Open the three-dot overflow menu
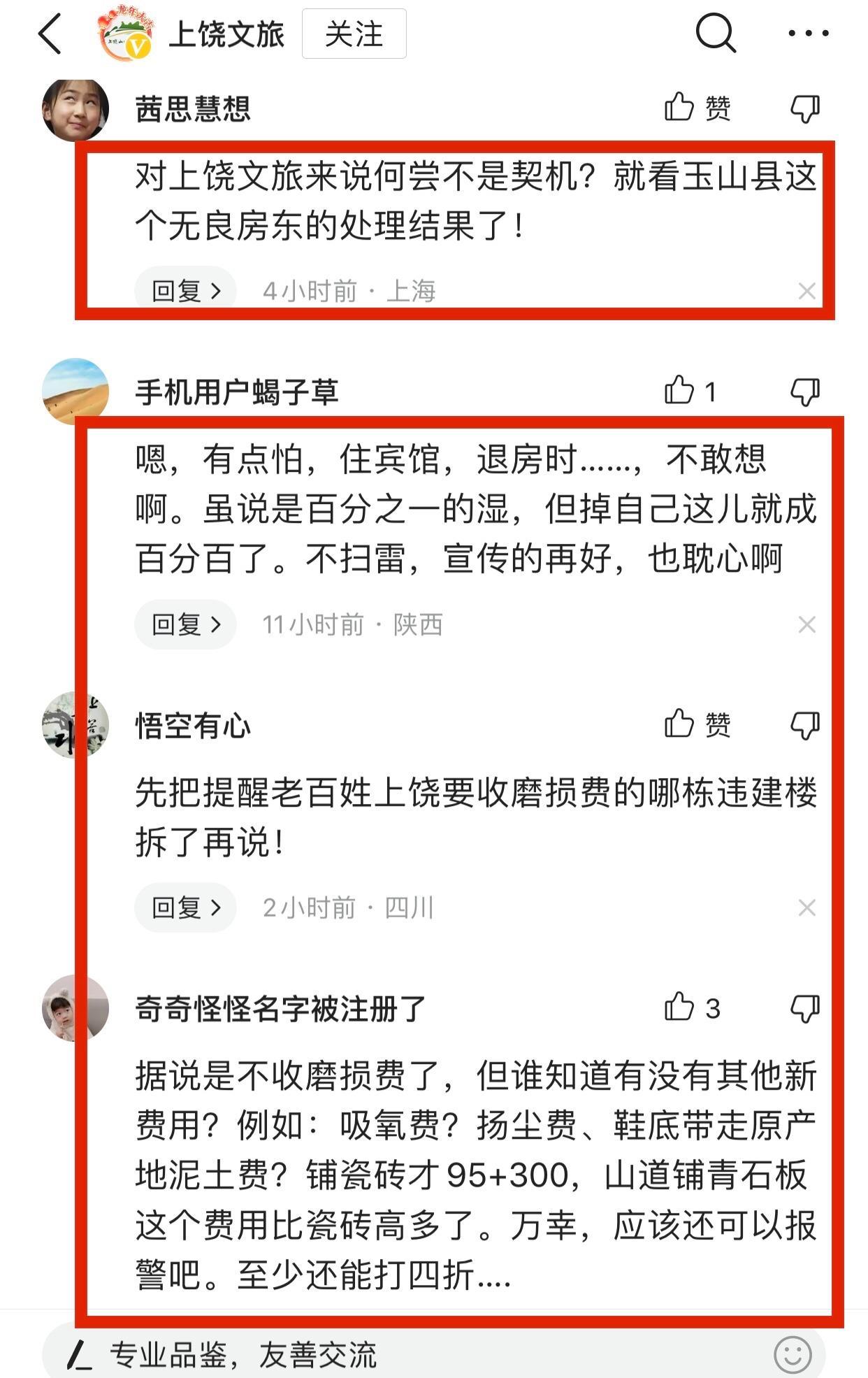This screenshot has width=868, height=1378. (808, 33)
